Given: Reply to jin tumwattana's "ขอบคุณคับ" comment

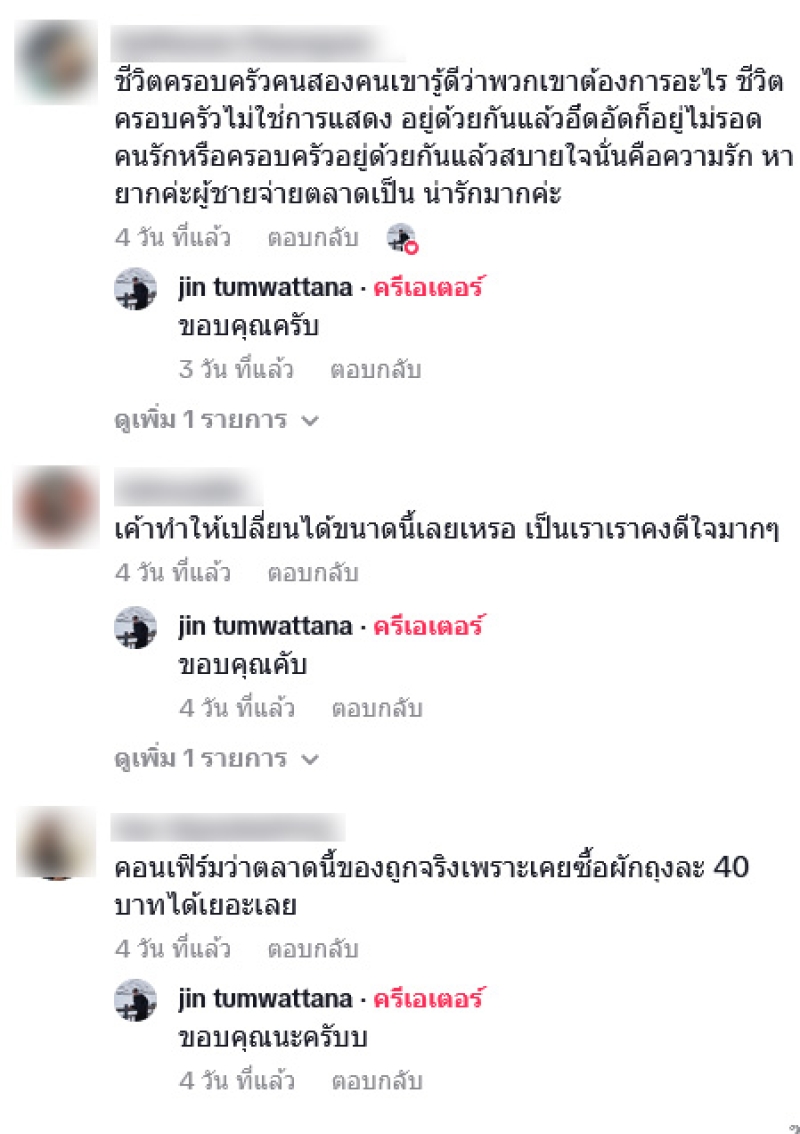Looking at the screenshot, I should pos(378,709).
